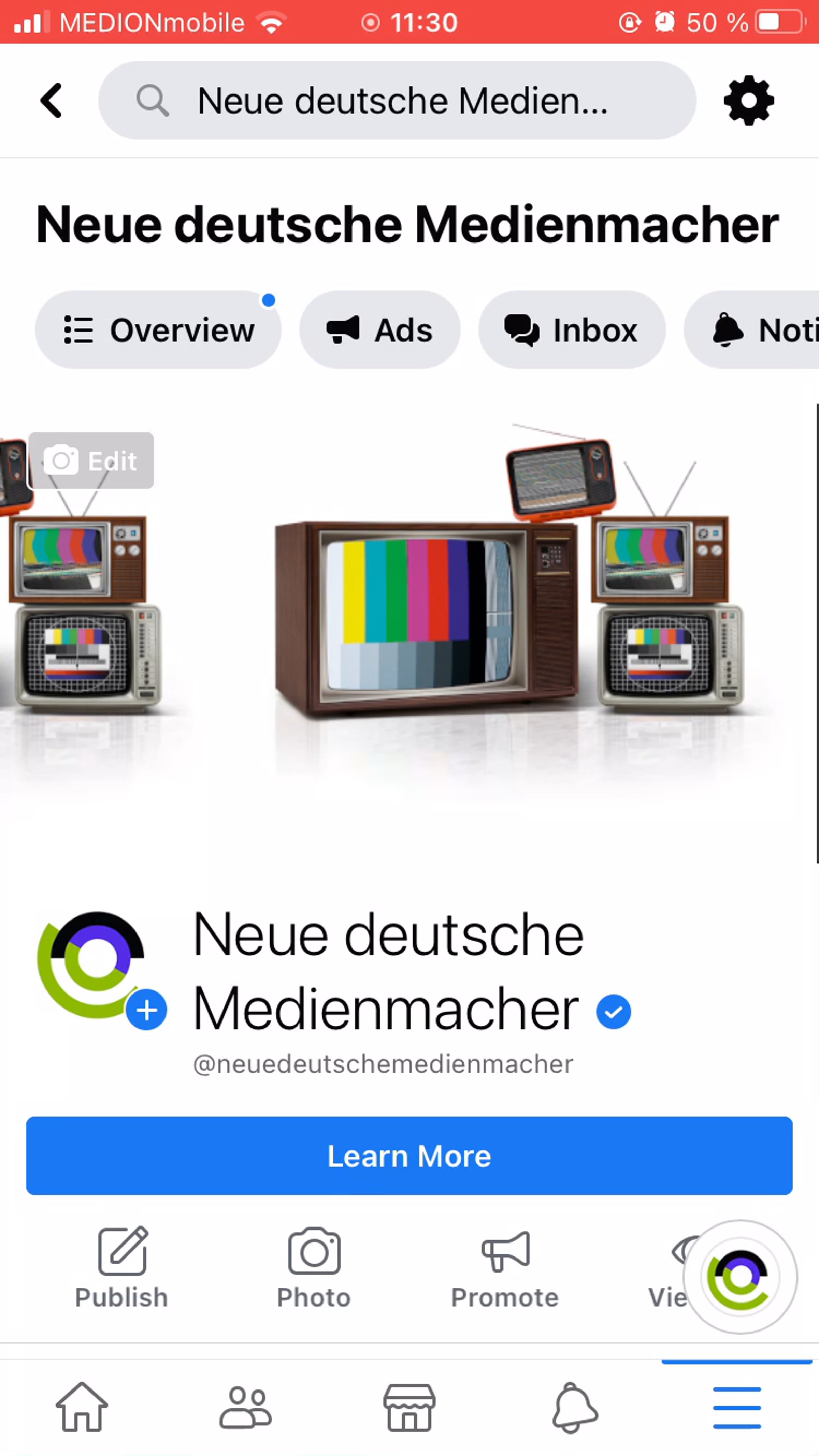
Task: Switch to the Overview tab
Action: click(158, 330)
